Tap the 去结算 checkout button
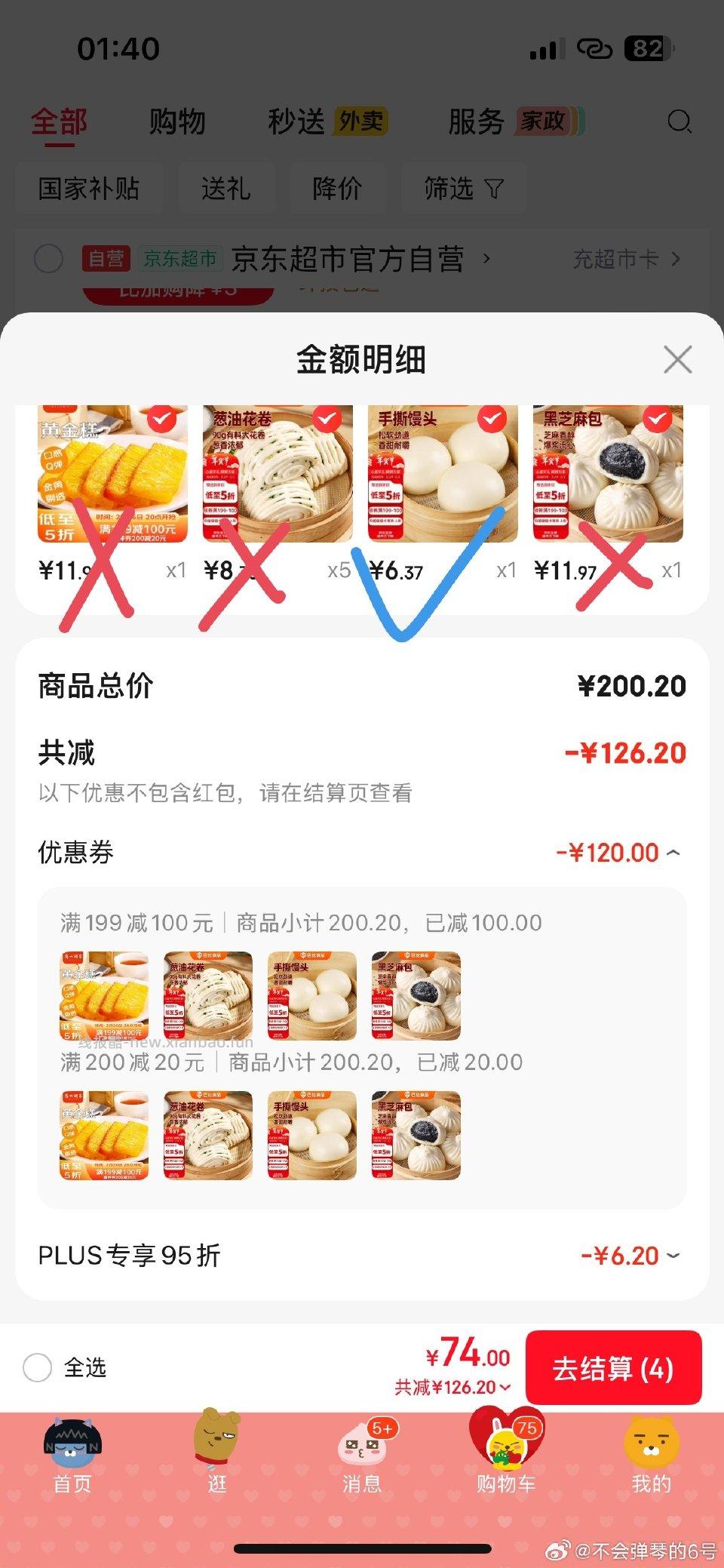This screenshot has height=1568, width=724. click(x=613, y=1368)
